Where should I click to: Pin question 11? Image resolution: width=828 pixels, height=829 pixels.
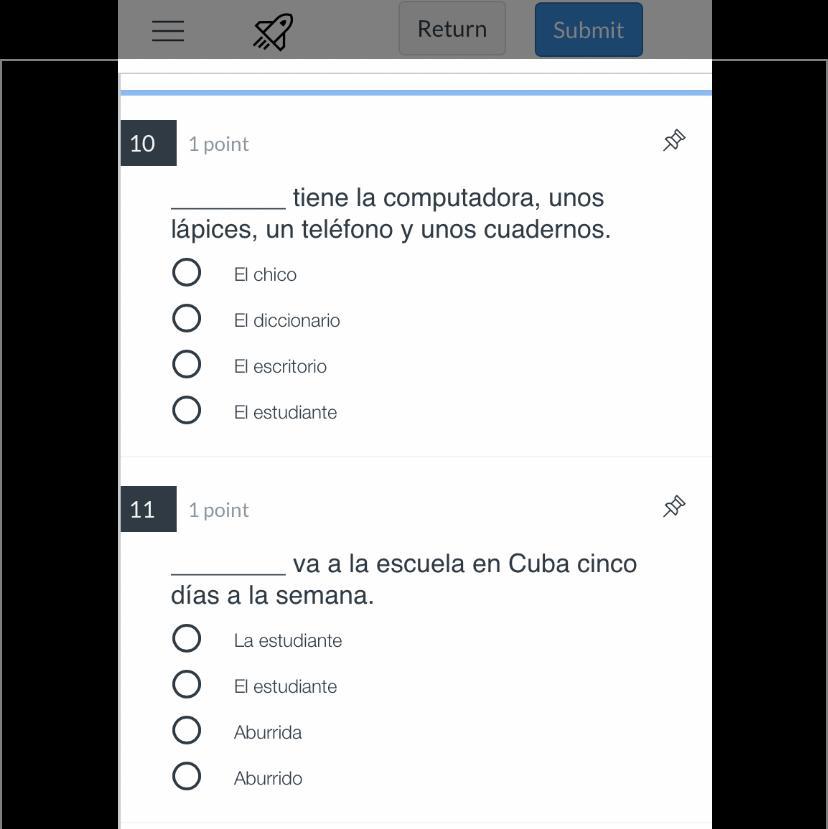coord(674,506)
